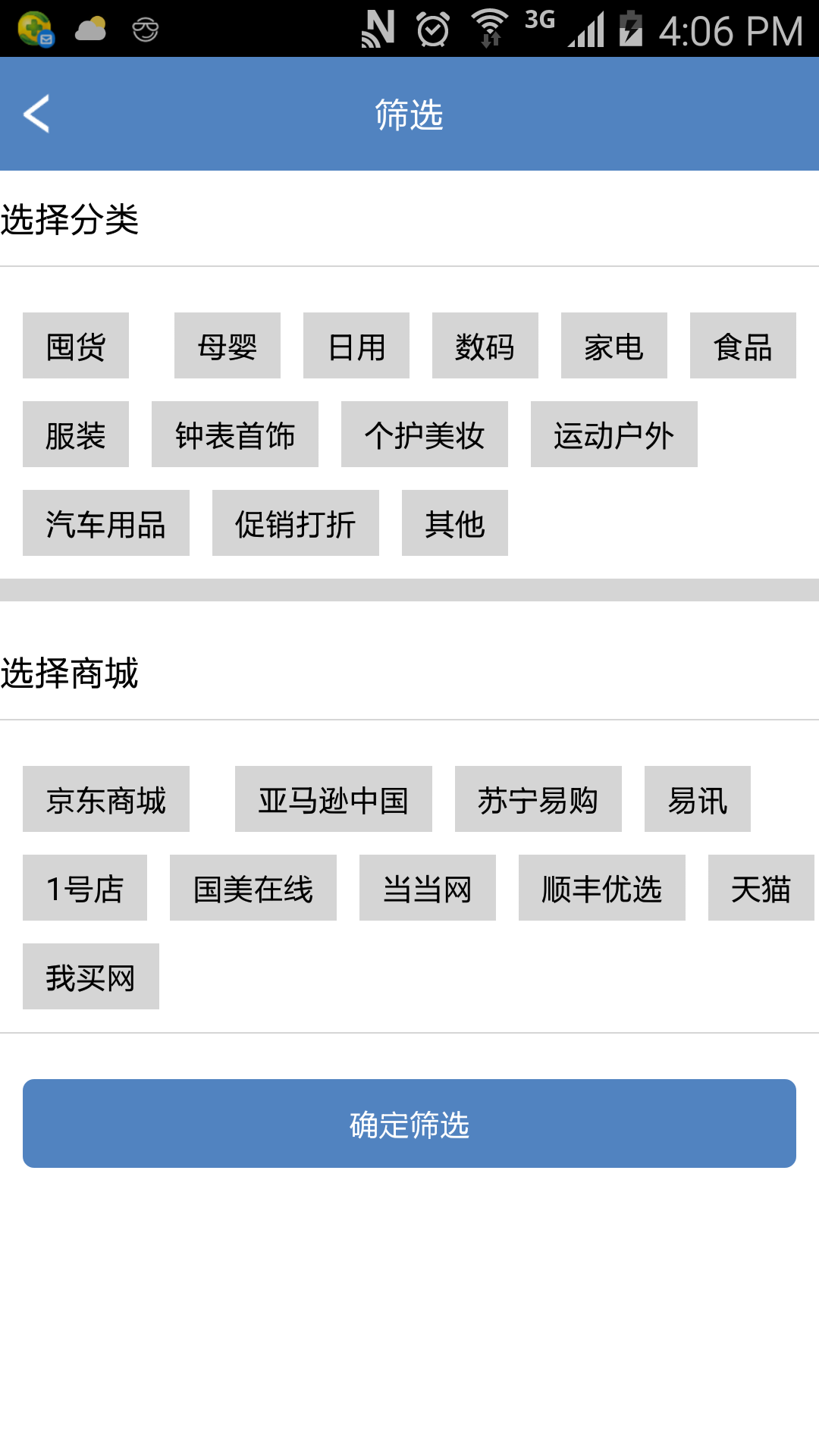Enable the 数码 category filter

point(485,345)
